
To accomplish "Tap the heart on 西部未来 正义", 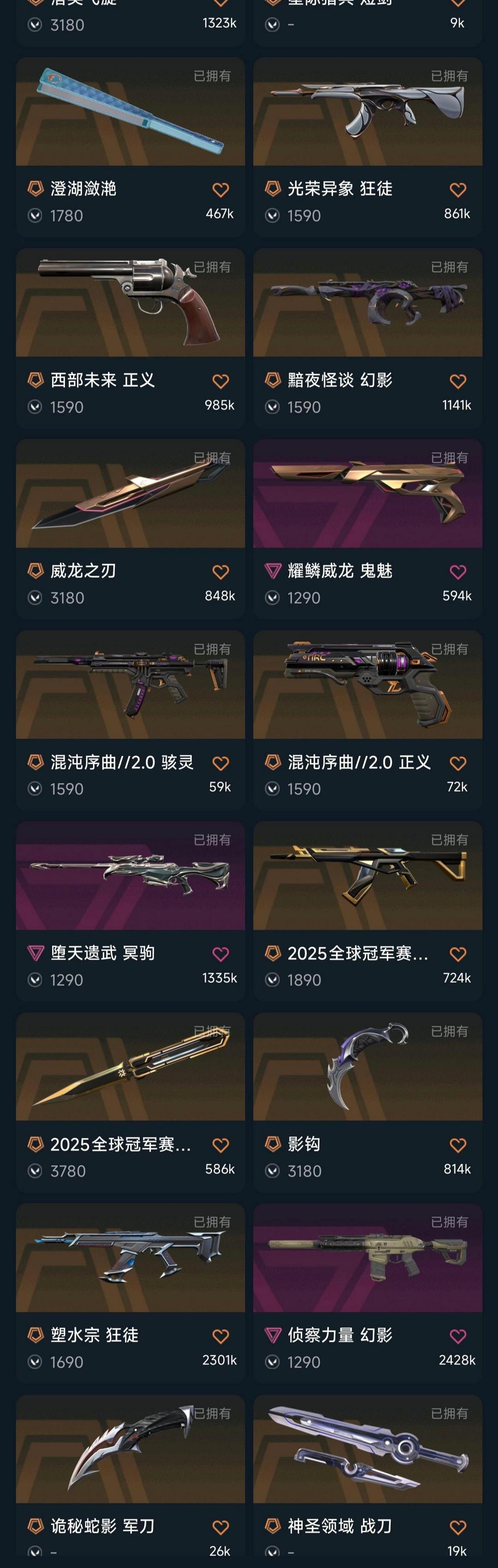I will (x=220, y=381).
